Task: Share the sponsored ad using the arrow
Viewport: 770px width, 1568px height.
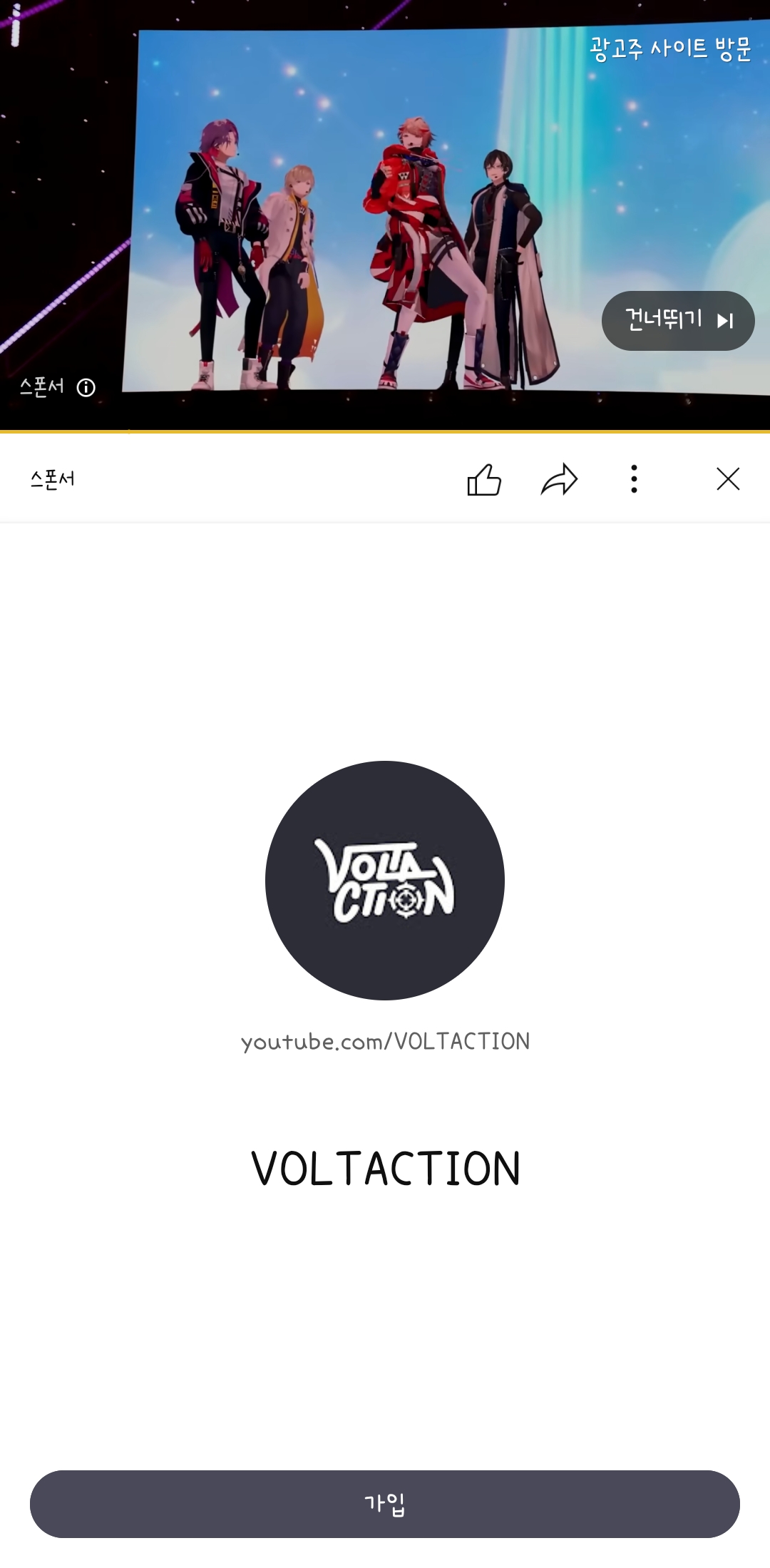Action: [560, 481]
